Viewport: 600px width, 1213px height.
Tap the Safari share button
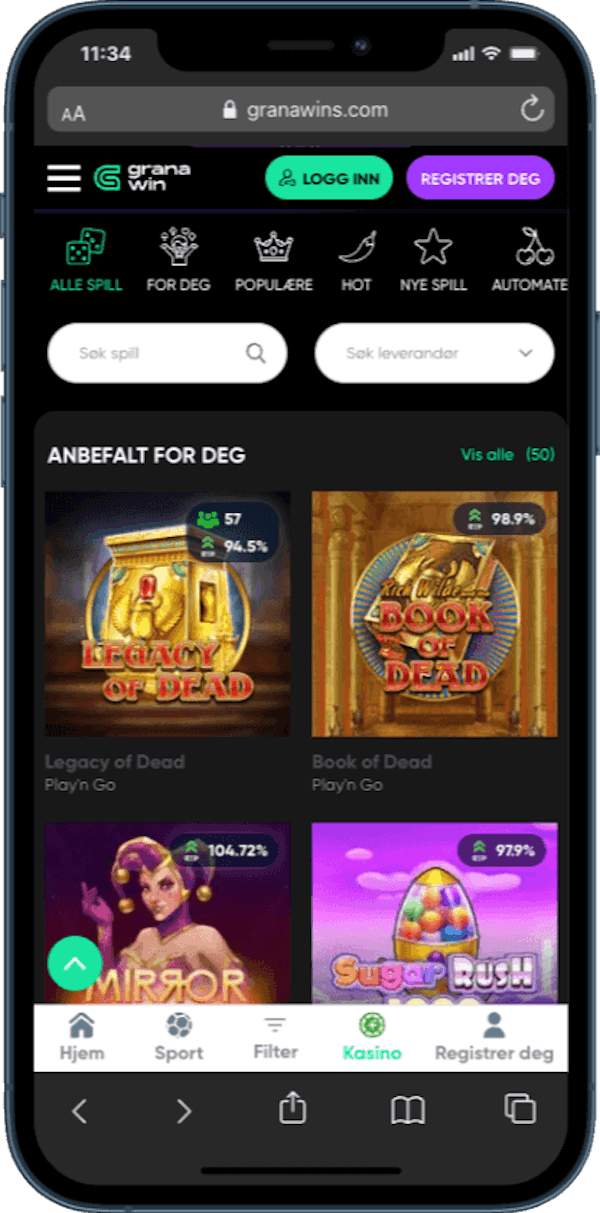click(x=292, y=1108)
